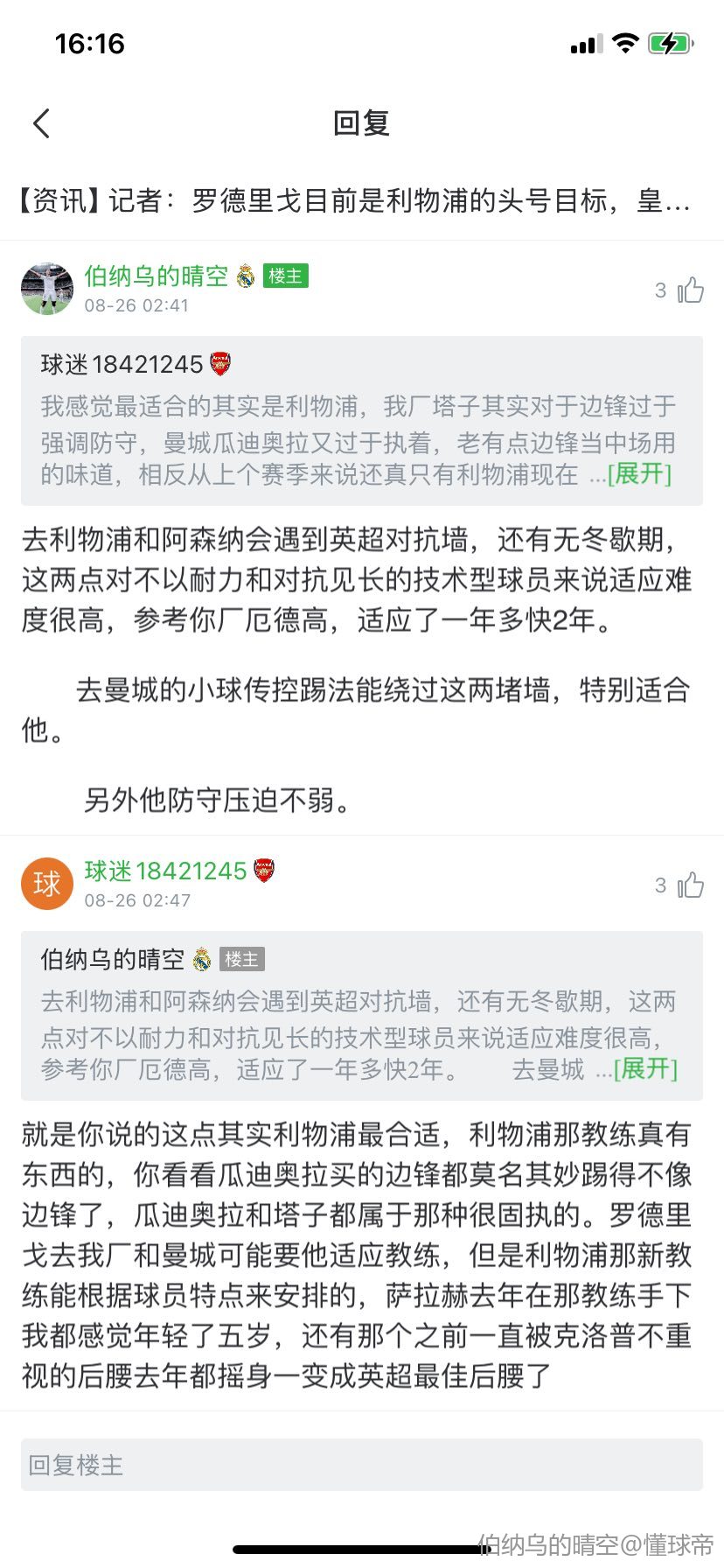The width and height of the screenshot is (724, 1568).
Task: Expand quoted text in 伯纳乌的晴空's reply
Action: pyautogui.click(x=640, y=474)
